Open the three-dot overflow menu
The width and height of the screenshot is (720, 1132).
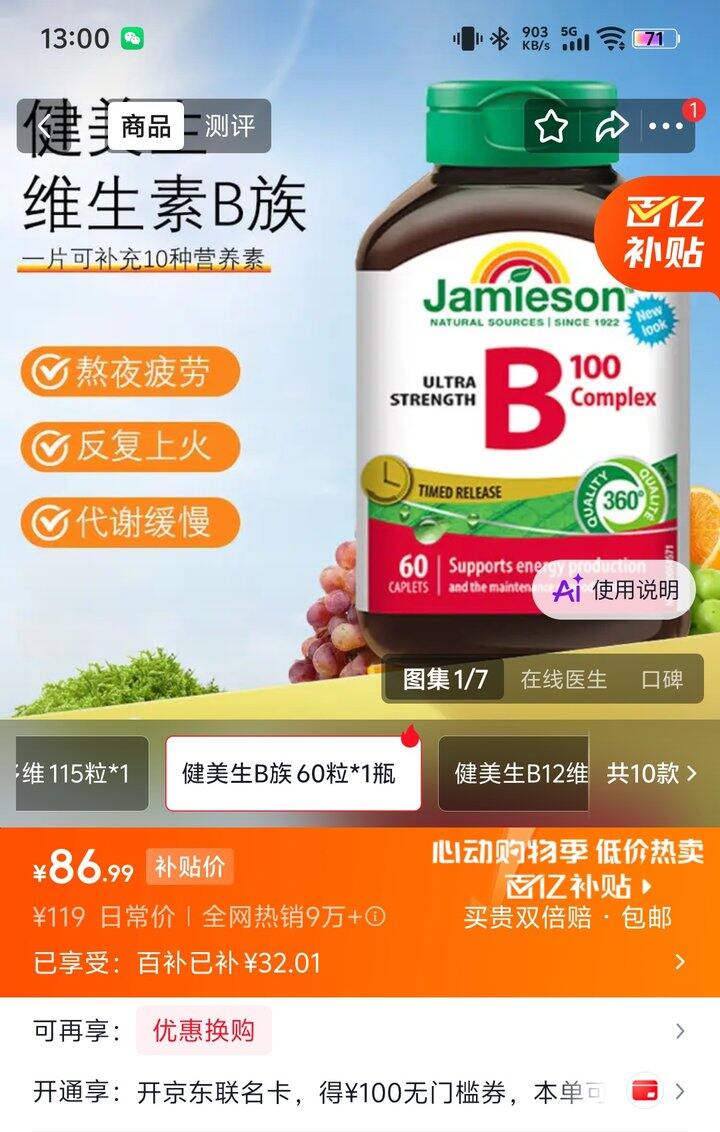(x=666, y=126)
